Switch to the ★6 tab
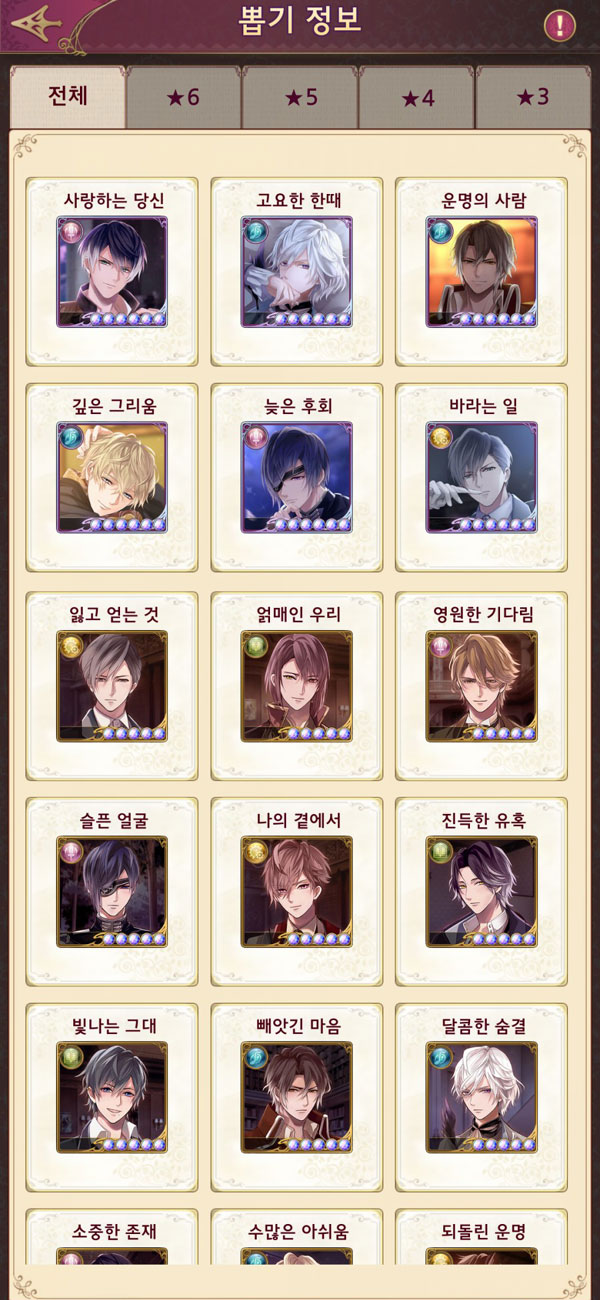 [184, 98]
